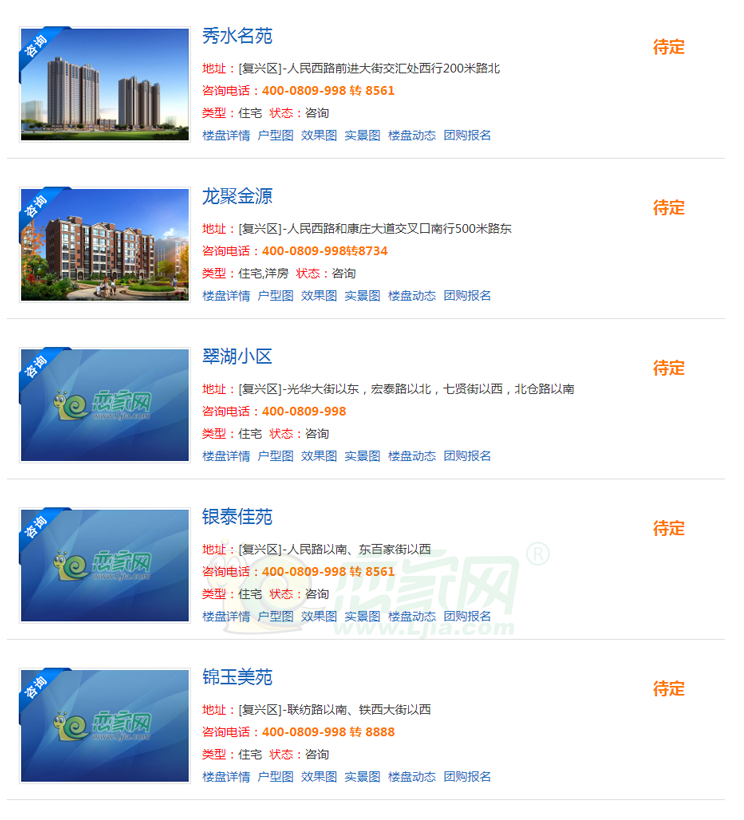This screenshot has height=820, width=744.
Task: Open the 秀水名苑 building photo
Action: click(x=105, y=84)
